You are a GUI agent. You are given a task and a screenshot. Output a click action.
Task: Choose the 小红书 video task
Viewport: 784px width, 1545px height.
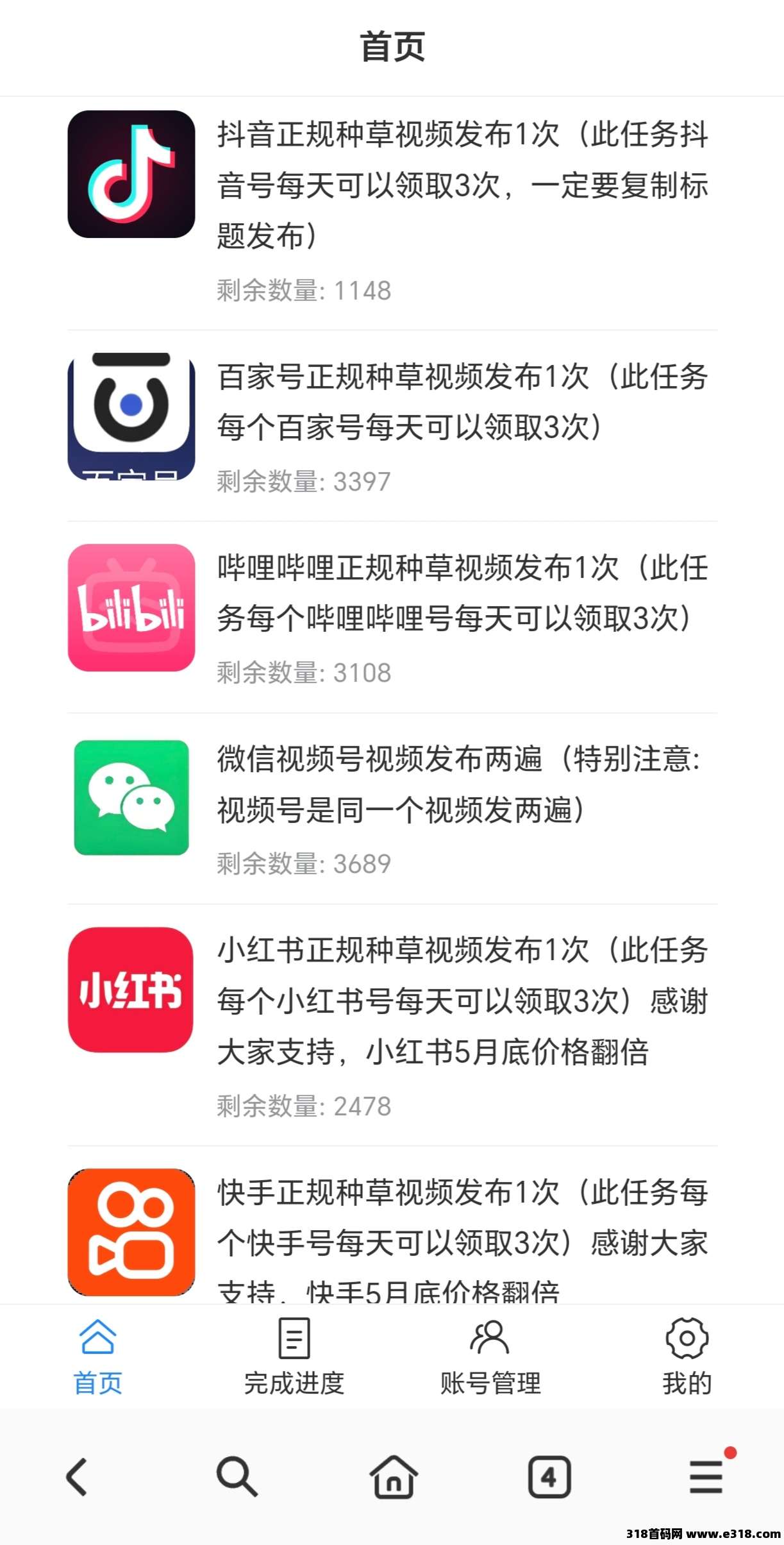pyautogui.click(x=392, y=1025)
